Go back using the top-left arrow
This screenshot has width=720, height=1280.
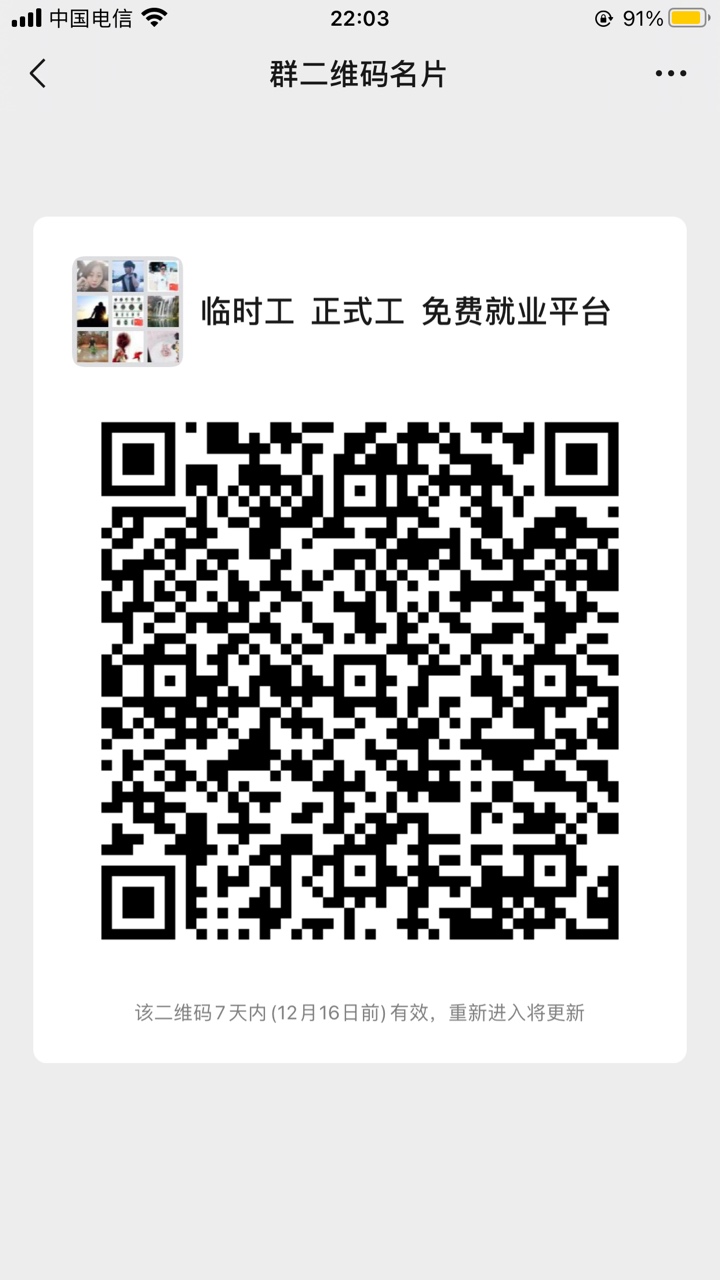click(38, 73)
